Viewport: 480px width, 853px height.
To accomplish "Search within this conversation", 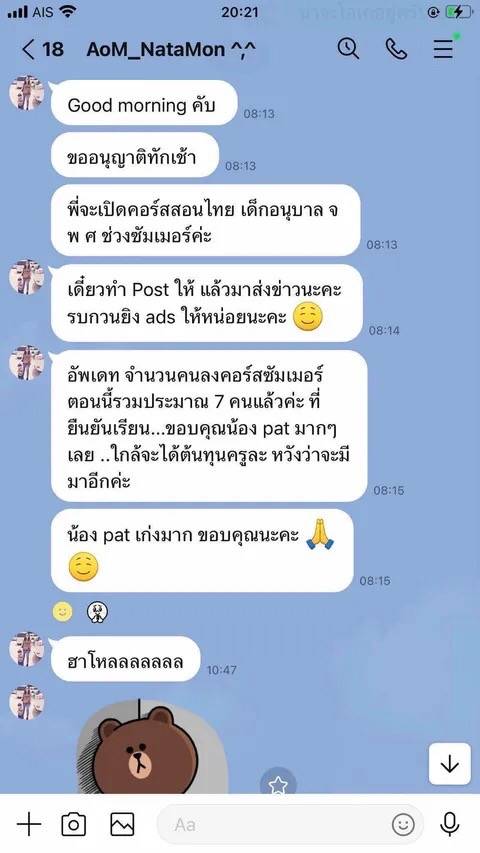I will point(348,49).
